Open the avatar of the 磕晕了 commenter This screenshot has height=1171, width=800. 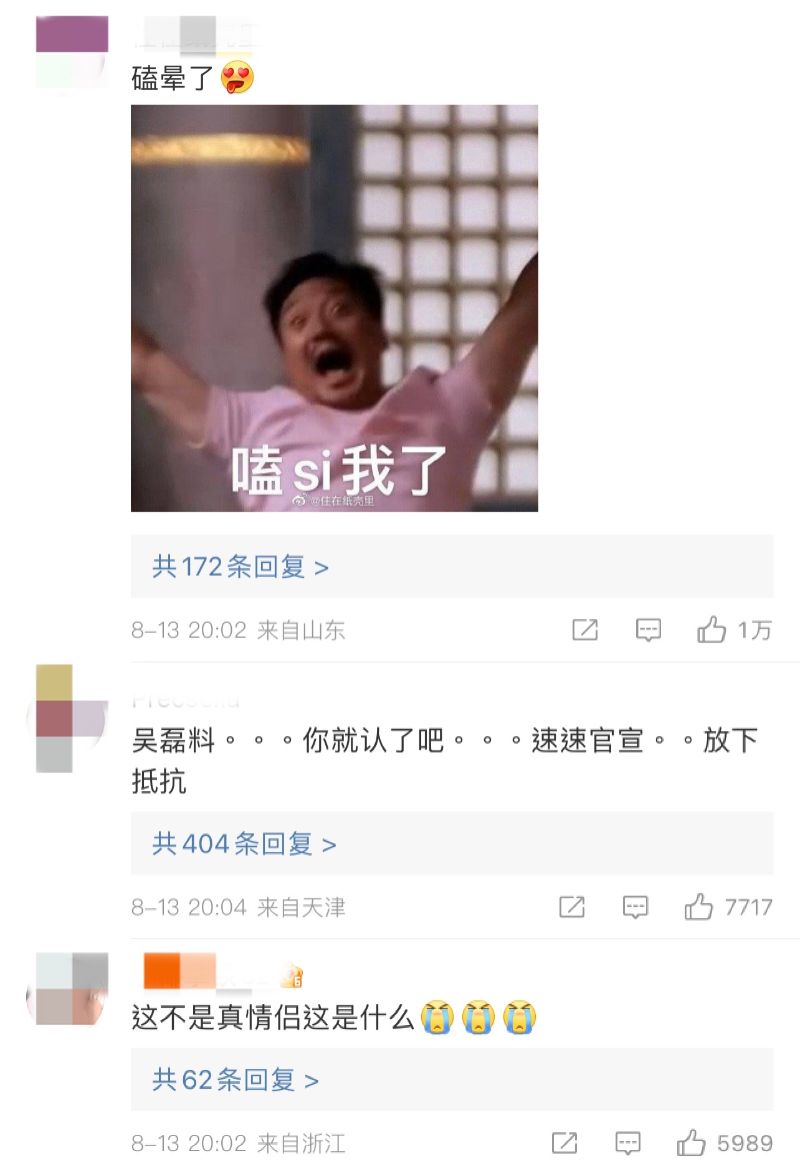point(71,51)
